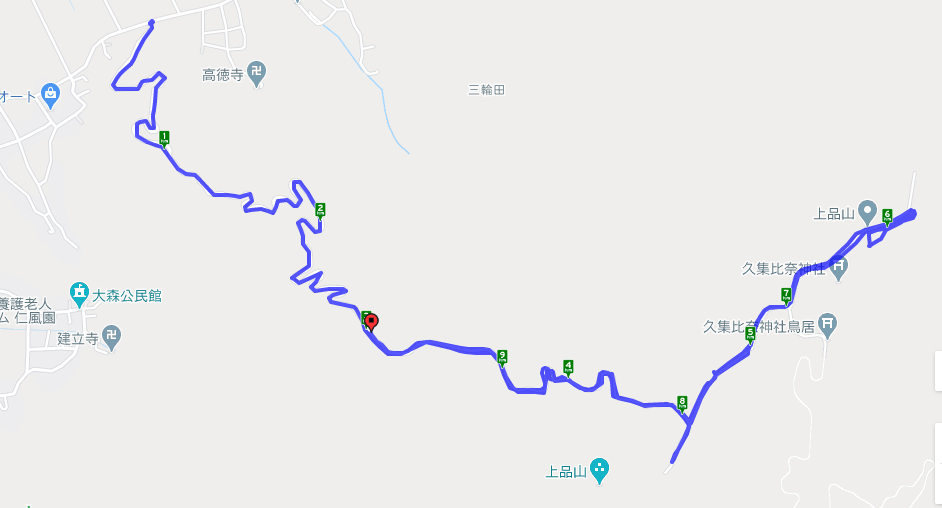
Task: Tap the green kilometer 9 route marker
Action: pyautogui.click(x=501, y=355)
